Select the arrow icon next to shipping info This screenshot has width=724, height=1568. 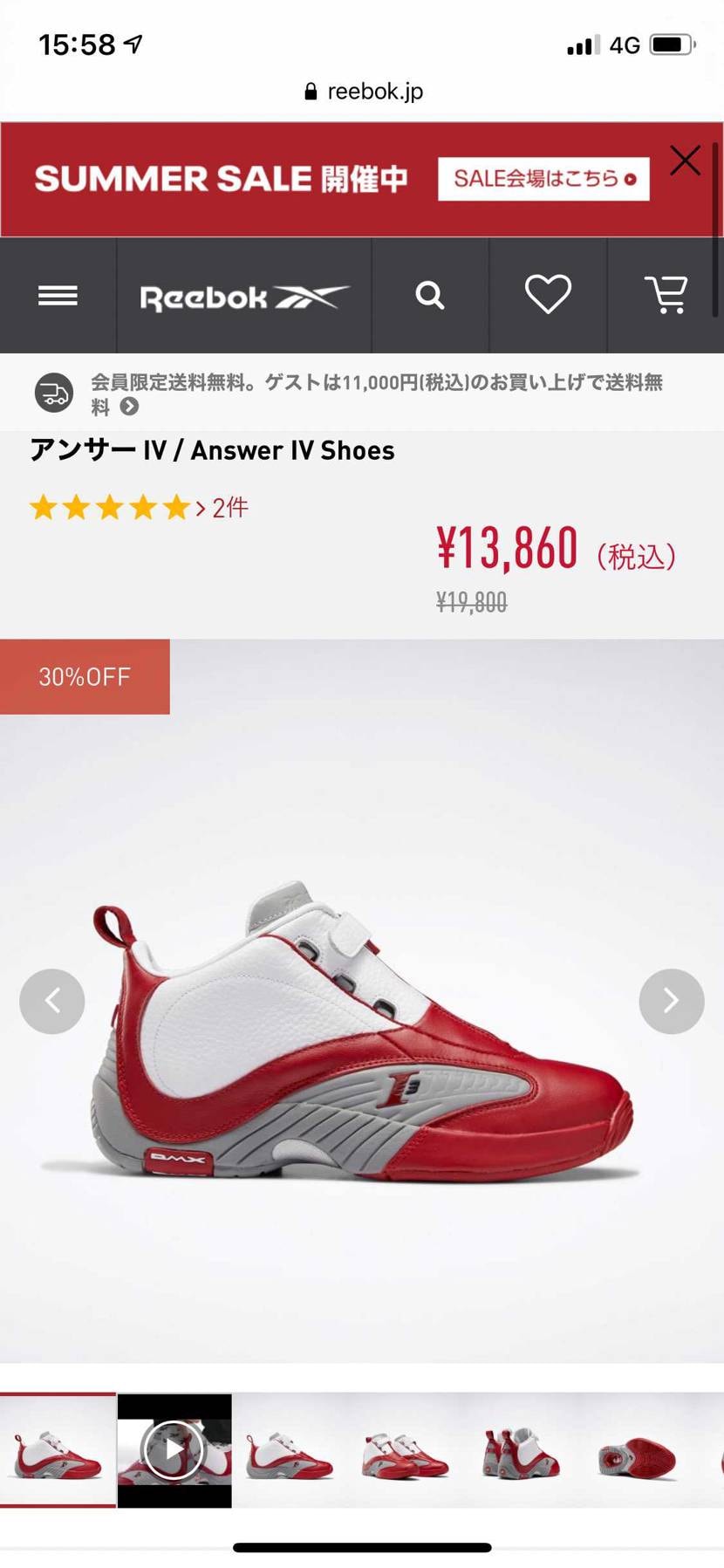pyautogui.click(x=129, y=407)
